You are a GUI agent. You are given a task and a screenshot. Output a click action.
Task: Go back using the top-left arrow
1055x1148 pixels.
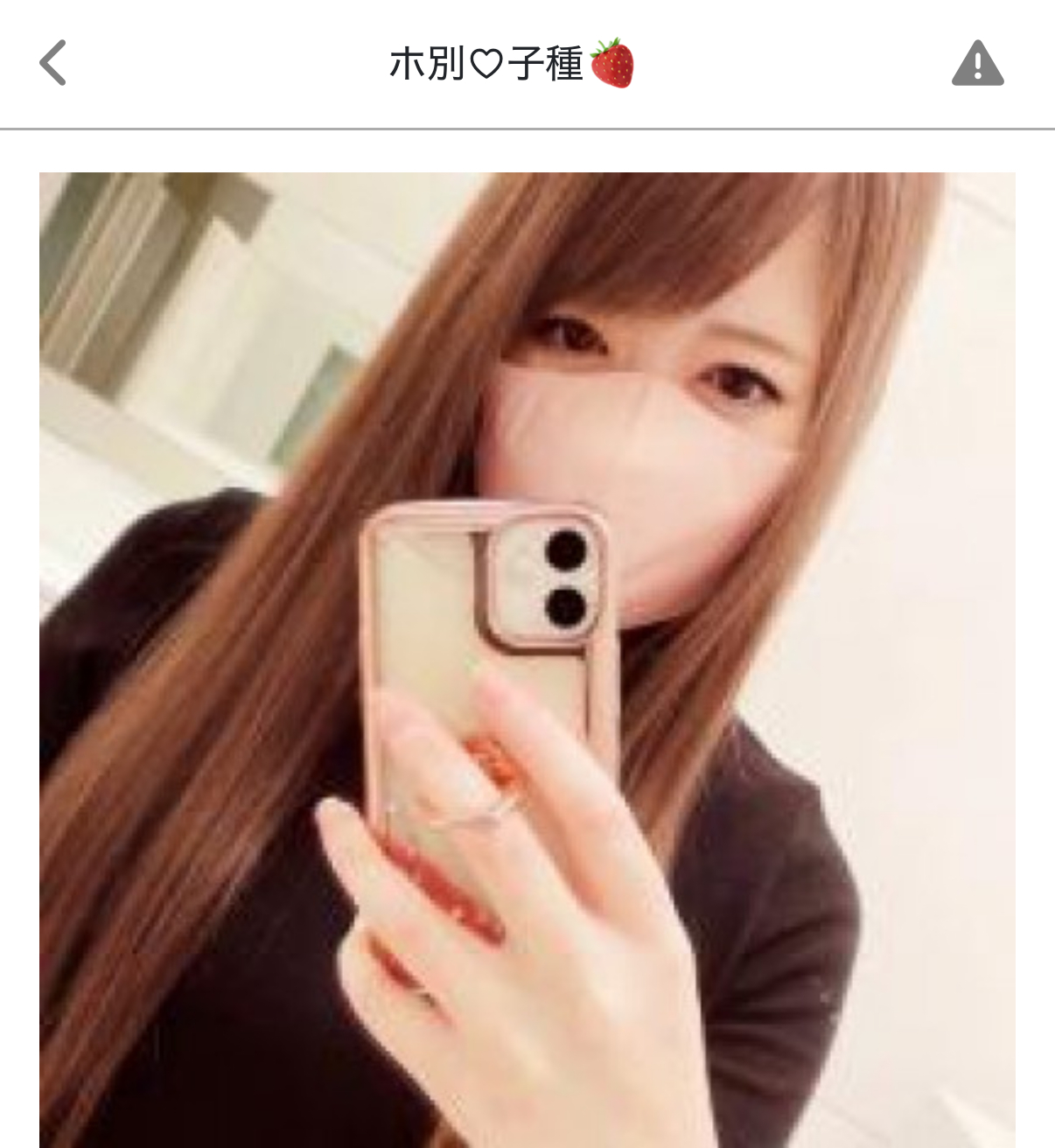pyautogui.click(x=52, y=63)
